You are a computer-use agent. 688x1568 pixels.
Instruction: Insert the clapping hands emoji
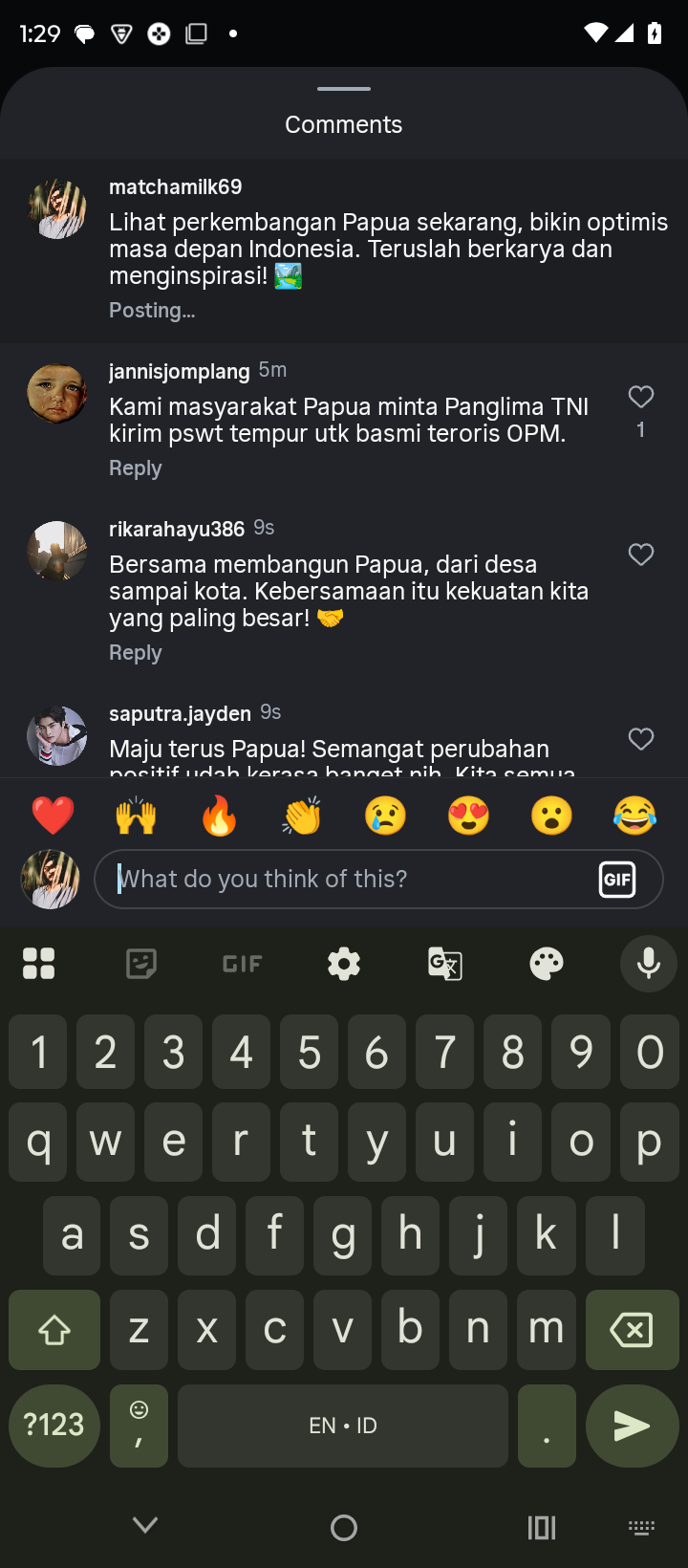[x=302, y=817]
